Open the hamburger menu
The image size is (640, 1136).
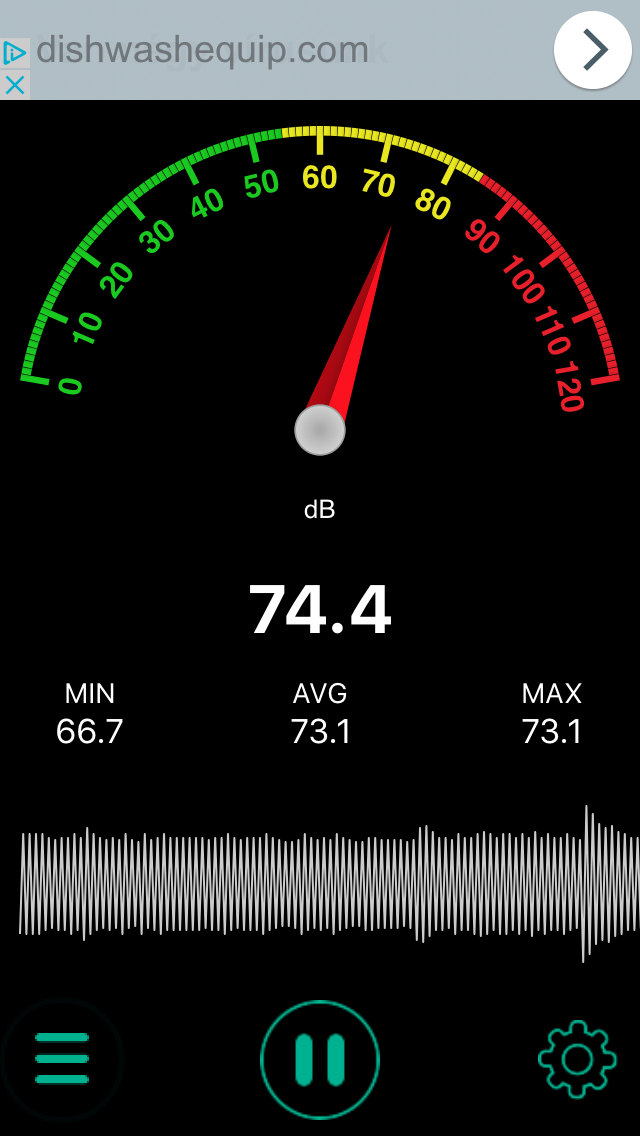[62, 1058]
